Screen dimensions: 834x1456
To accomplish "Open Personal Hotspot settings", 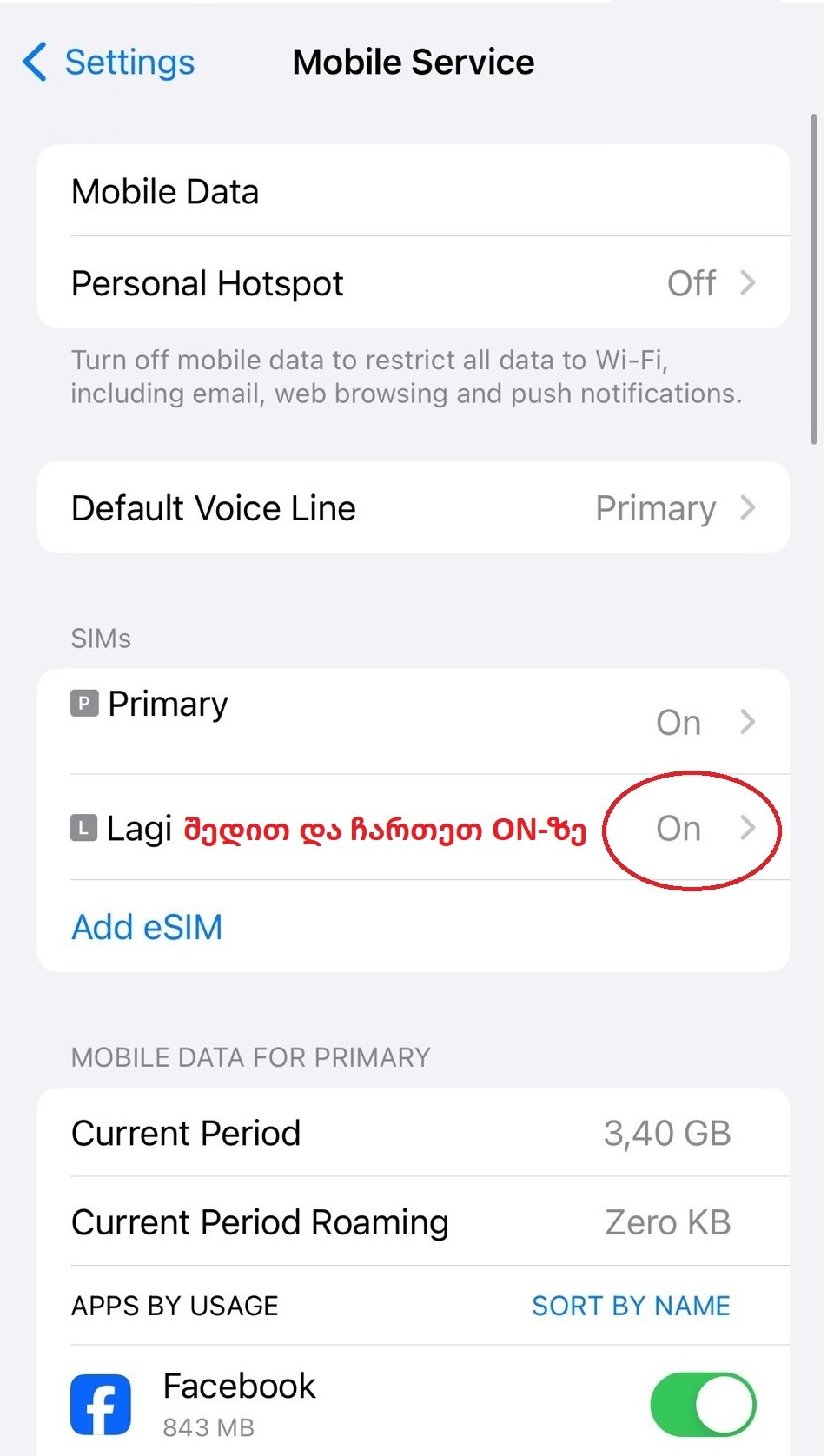I will pos(414,282).
